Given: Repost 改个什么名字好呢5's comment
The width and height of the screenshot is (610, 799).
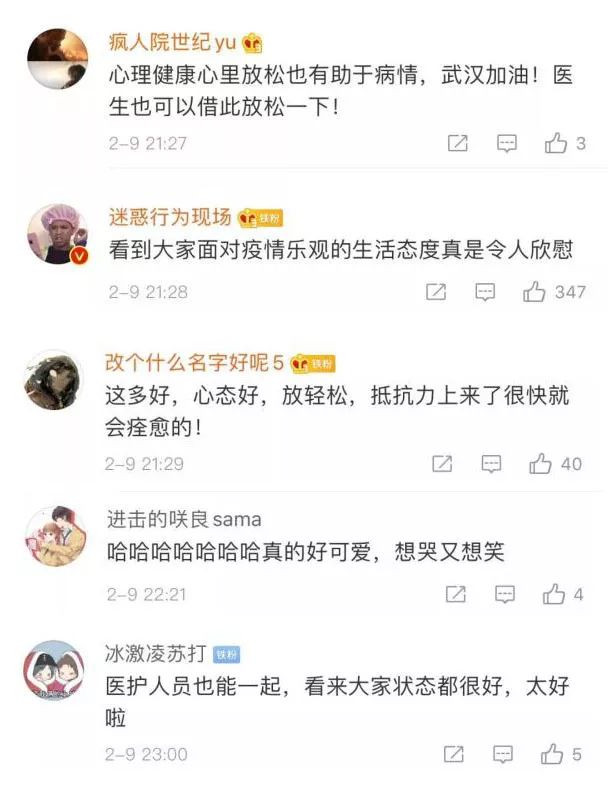Looking at the screenshot, I should point(442,464).
